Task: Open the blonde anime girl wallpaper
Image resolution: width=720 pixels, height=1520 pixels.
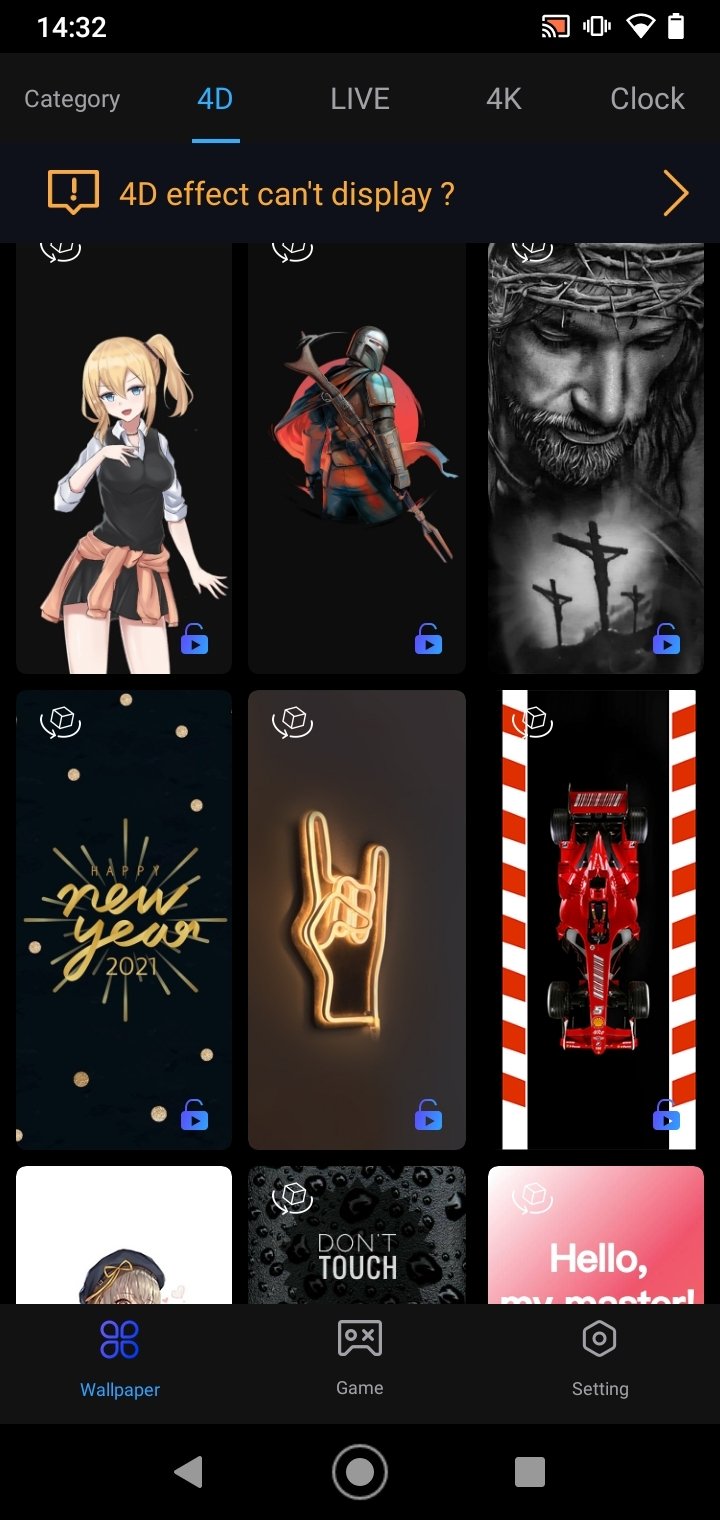Action: 124,460
